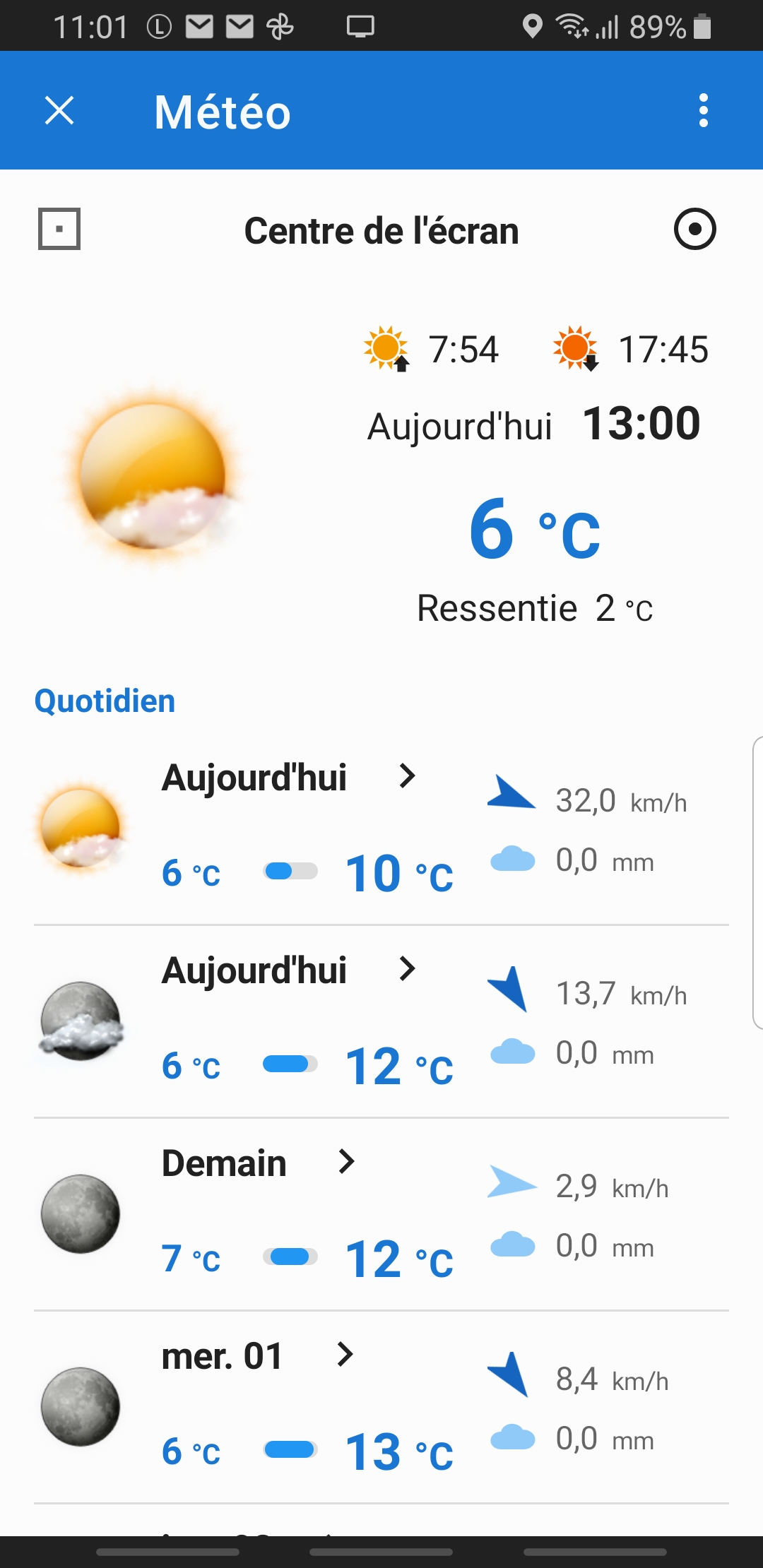Open the overflow menu
The width and height of the screenshot is (763, 1568).
tap(703, 111)
